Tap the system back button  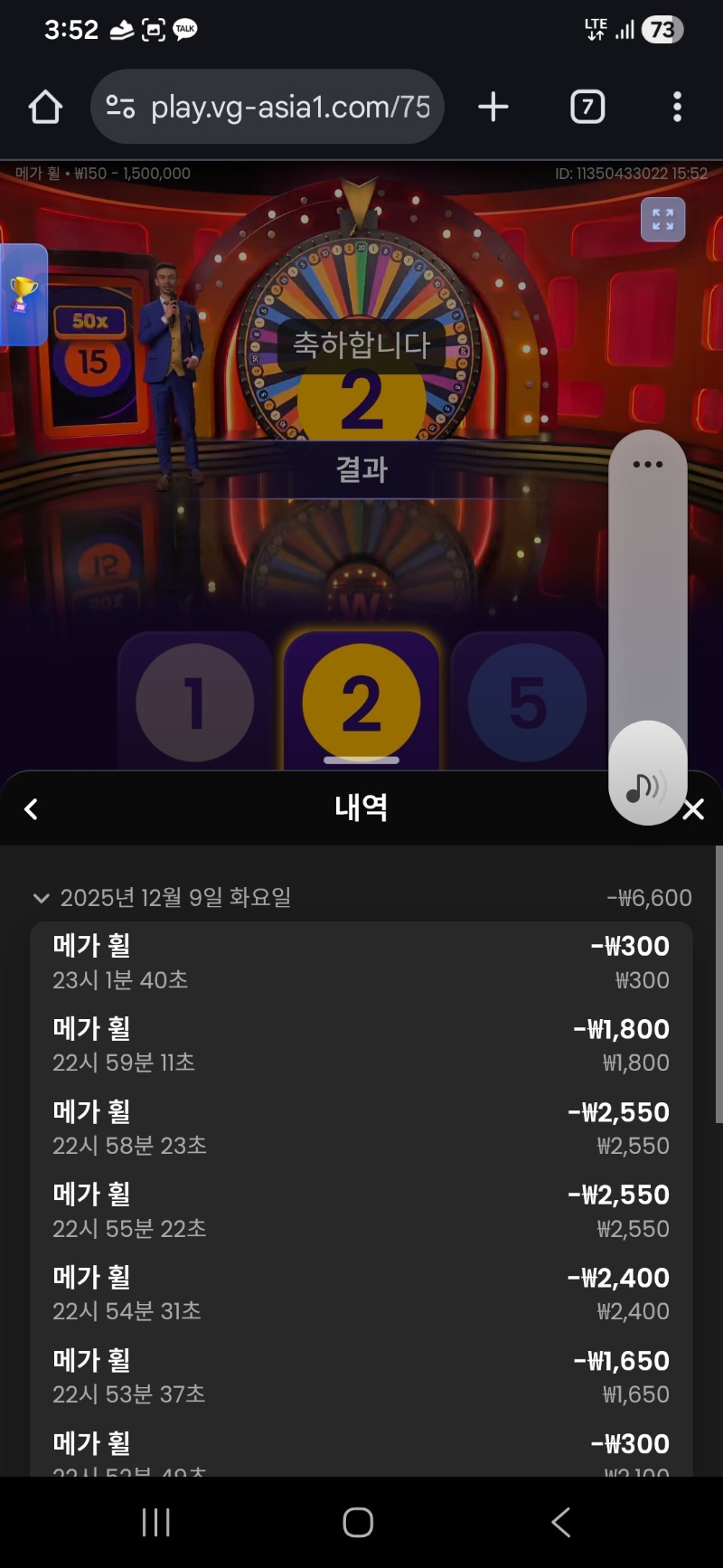tap(561, 1523)
